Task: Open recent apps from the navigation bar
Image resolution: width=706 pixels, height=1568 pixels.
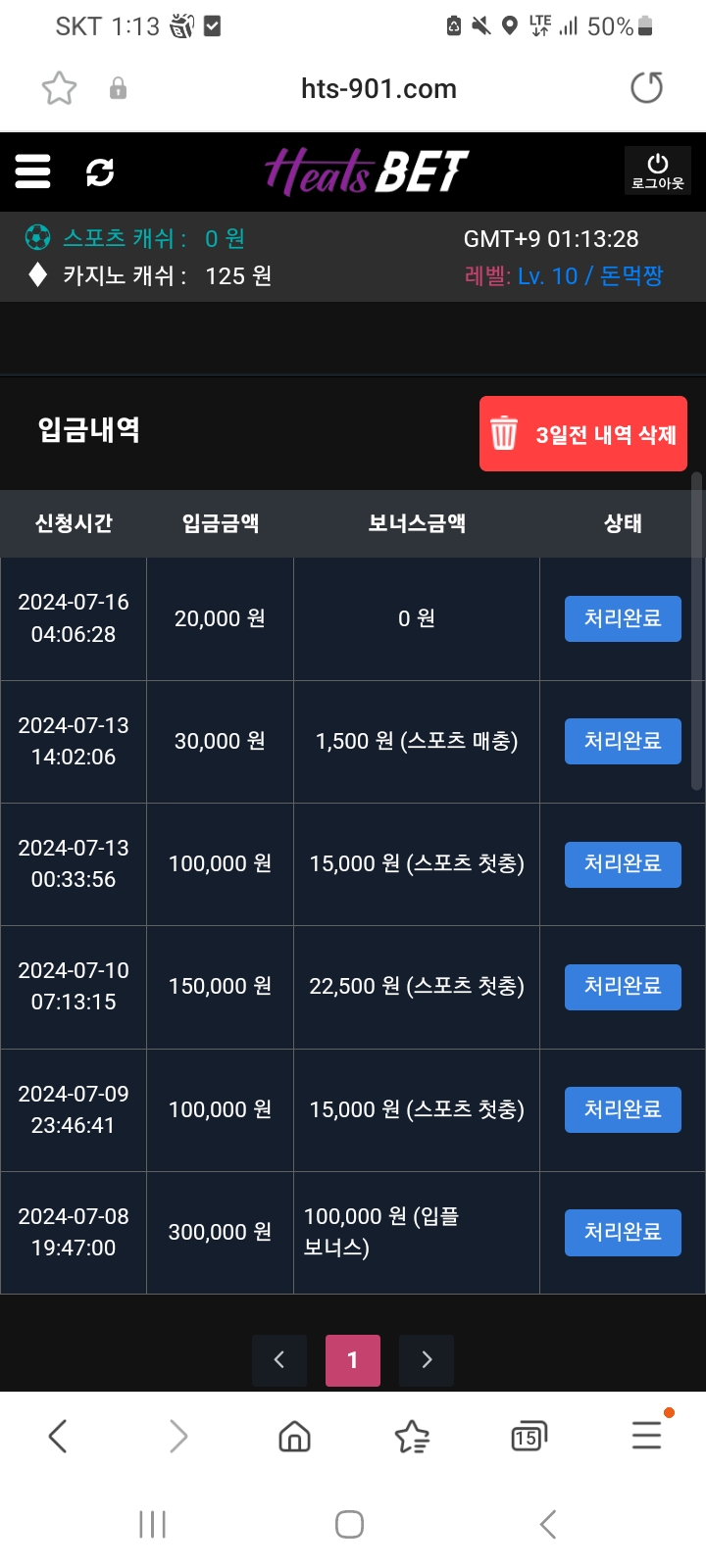Action: (153, 1524)
